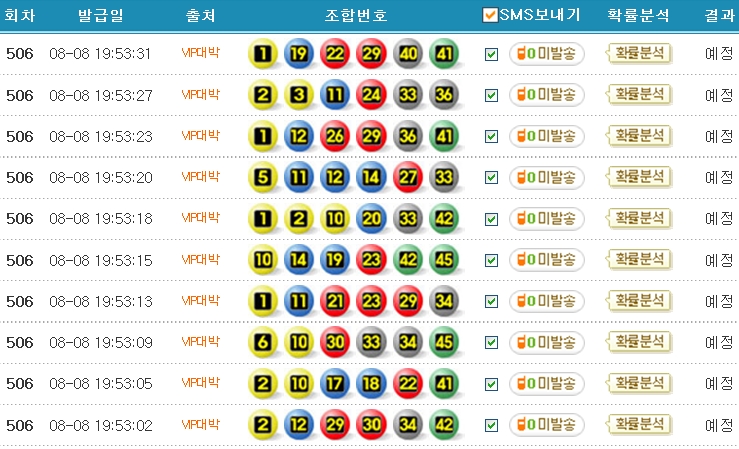
Task: Uncheck the SMS checkbox for the 19:53:09 row
Action: [x=491, y=343]
